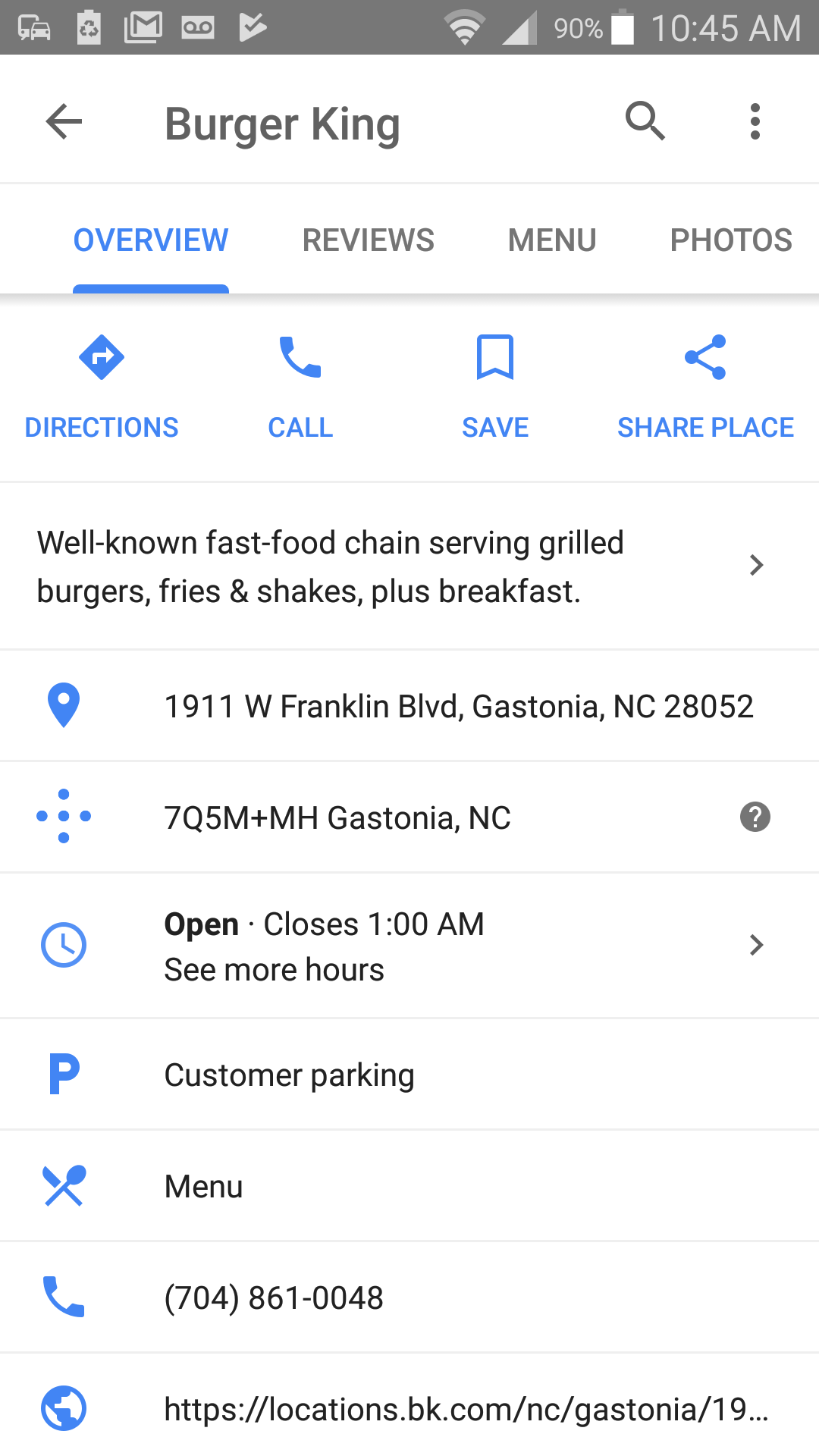The width and height of the screenshot is (819, 1456).
Task: Go back using the arrow
Action: point(64,122)
